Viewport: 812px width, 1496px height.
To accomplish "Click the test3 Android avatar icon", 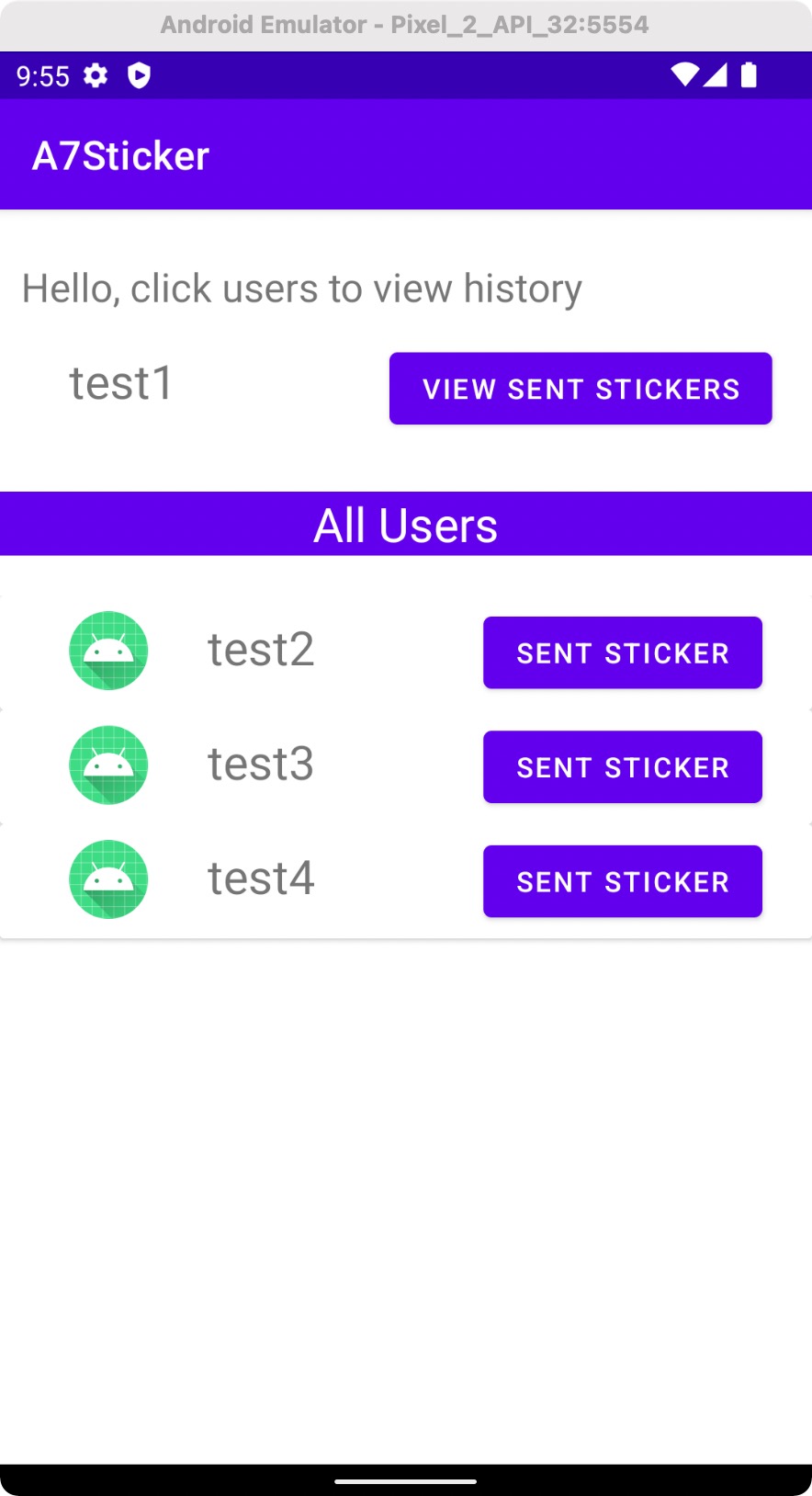I will pyautogui.click(x=108, y=765).
